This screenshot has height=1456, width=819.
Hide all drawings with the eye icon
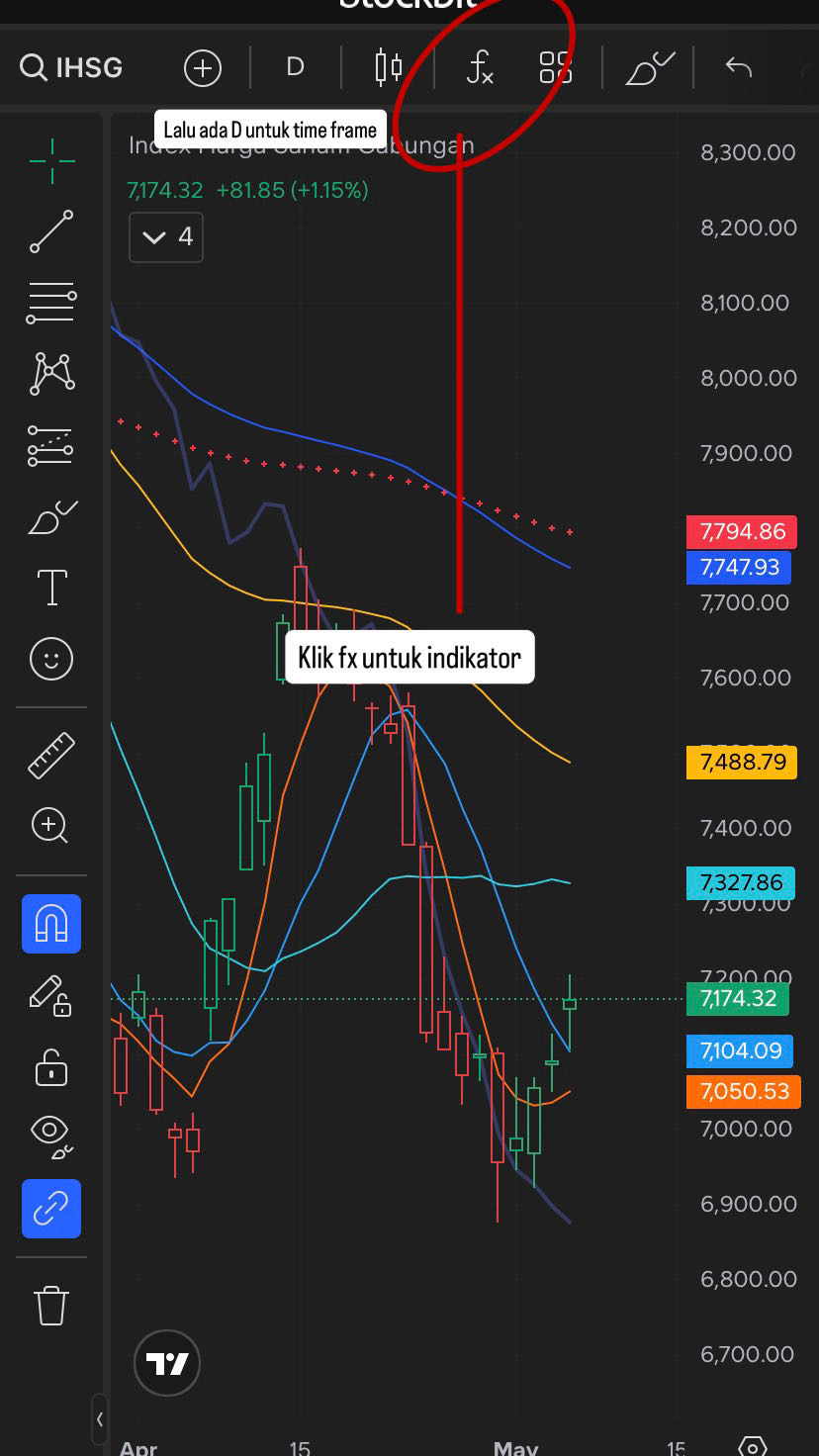[x=51, y=1134]
